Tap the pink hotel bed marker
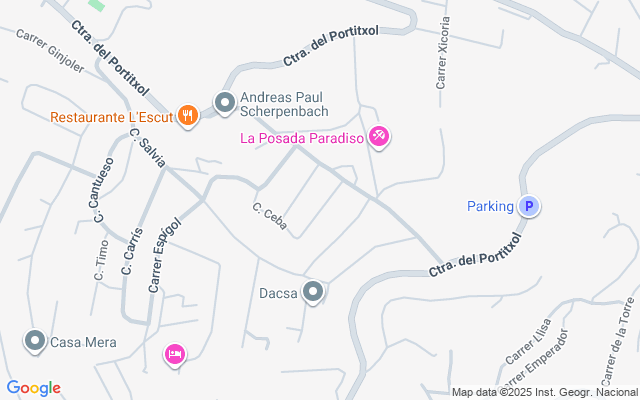 (175, 354)
